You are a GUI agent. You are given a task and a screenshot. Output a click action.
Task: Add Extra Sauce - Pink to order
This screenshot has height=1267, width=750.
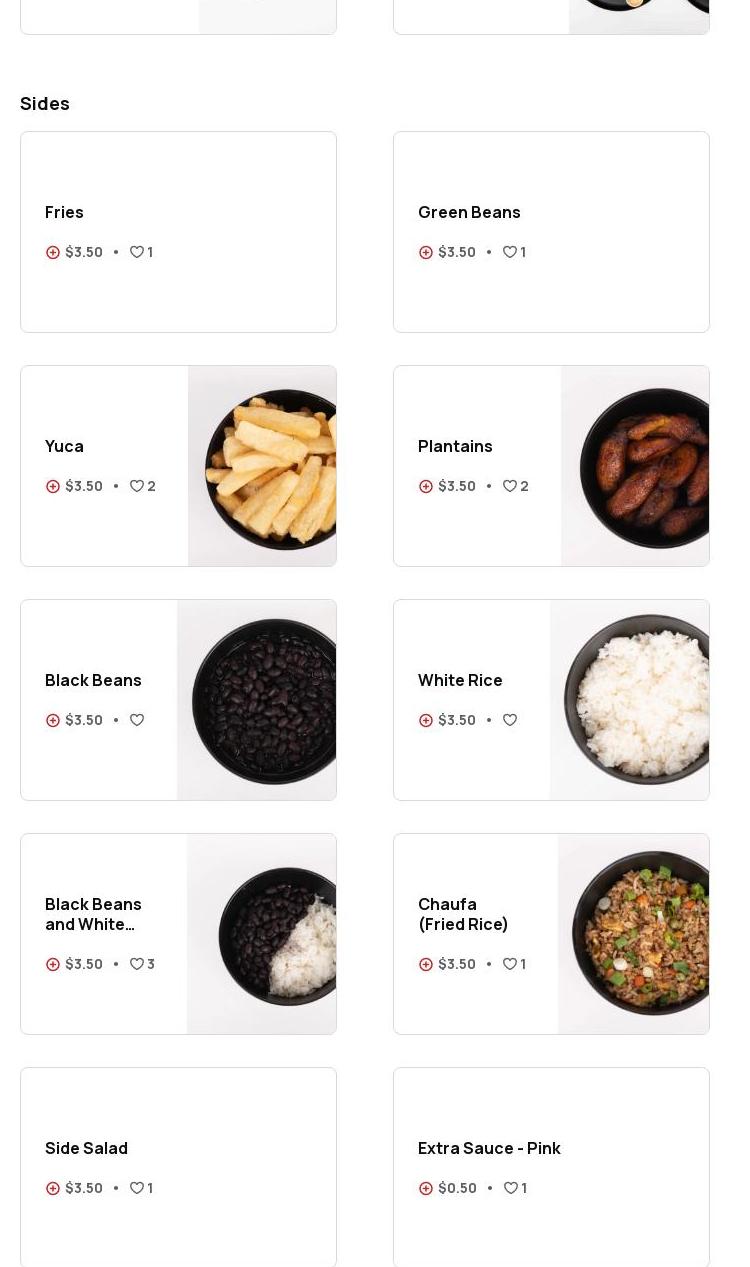click(x=426, y=1188)
